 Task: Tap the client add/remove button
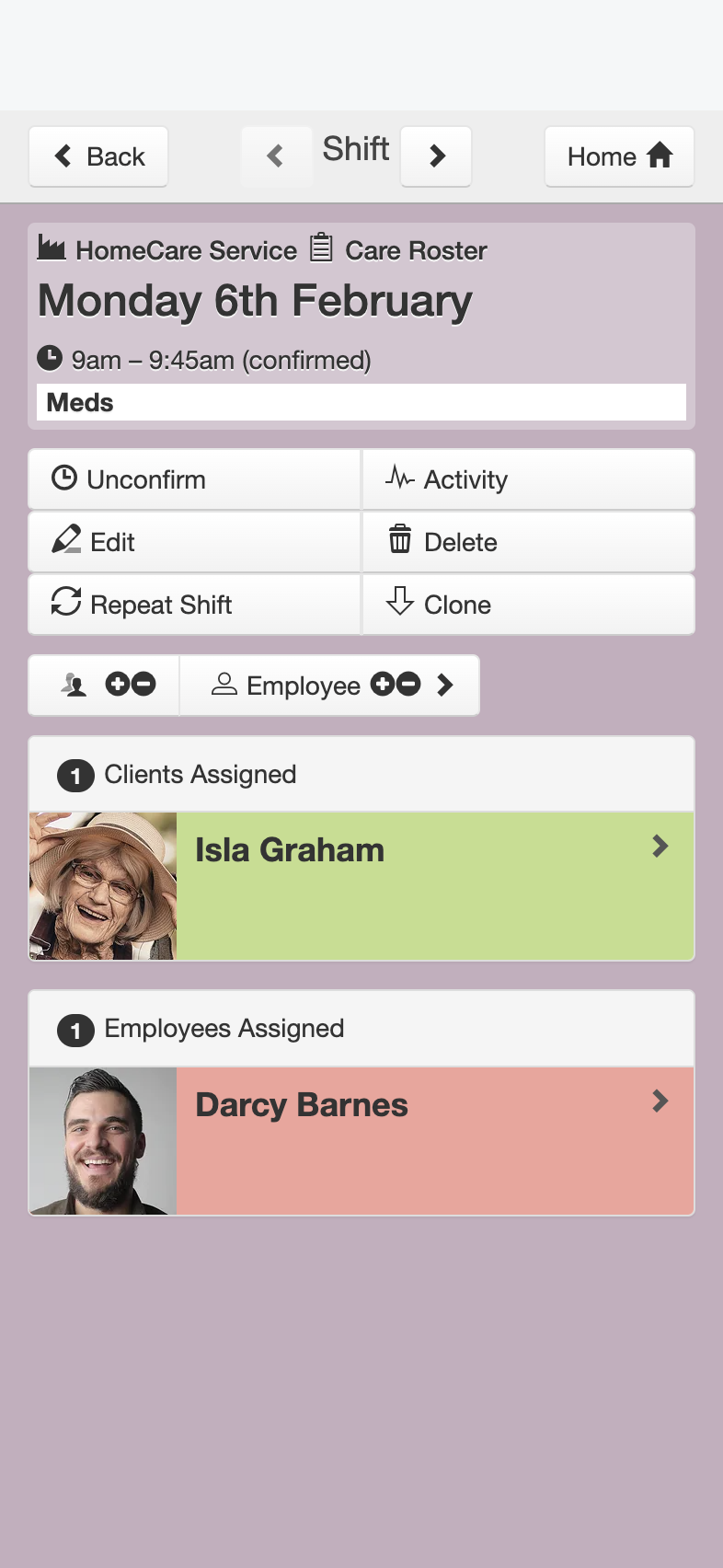[x=104, y=686]
